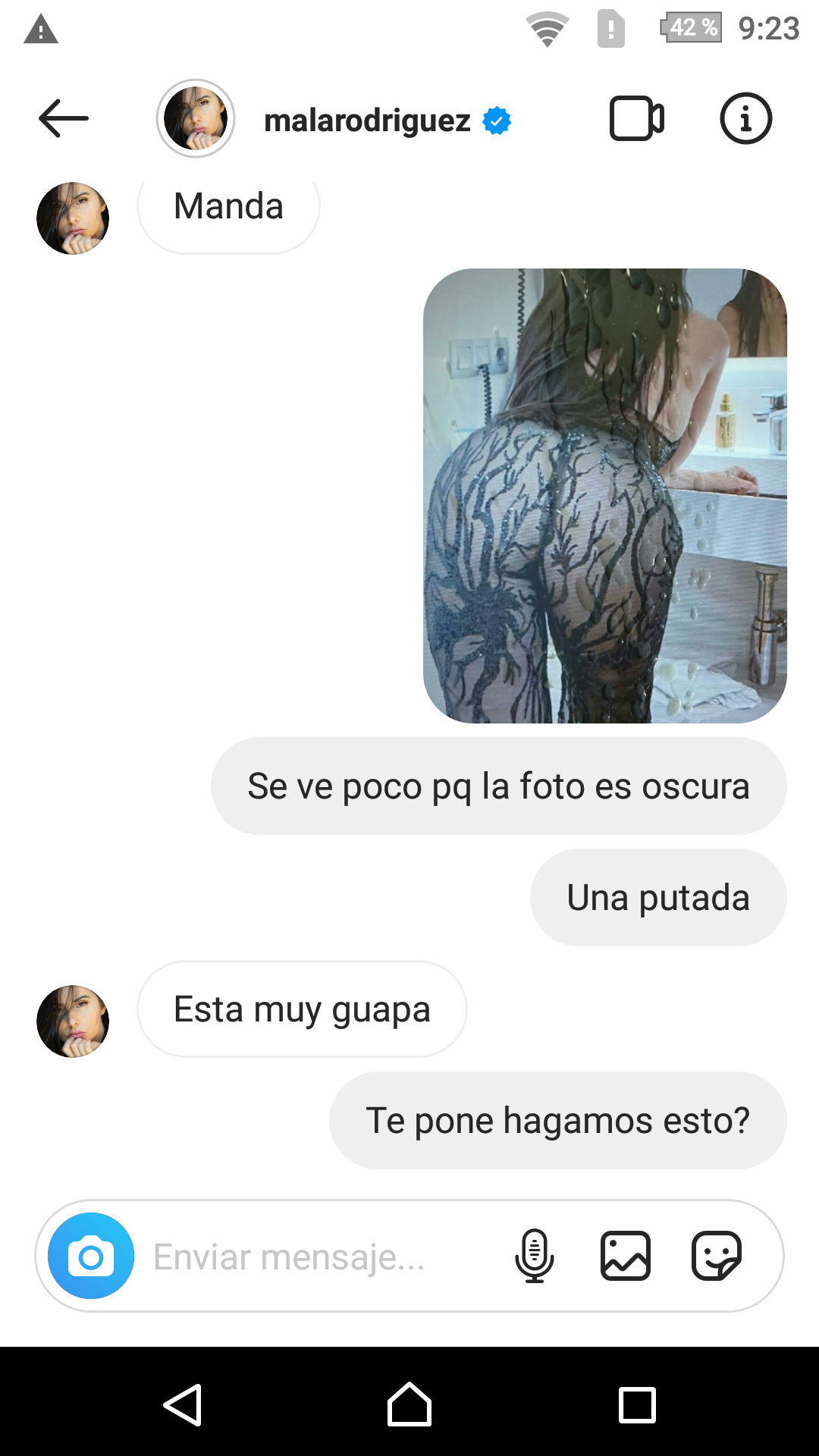Open camera to send photo

click(x=91, y=1256)
